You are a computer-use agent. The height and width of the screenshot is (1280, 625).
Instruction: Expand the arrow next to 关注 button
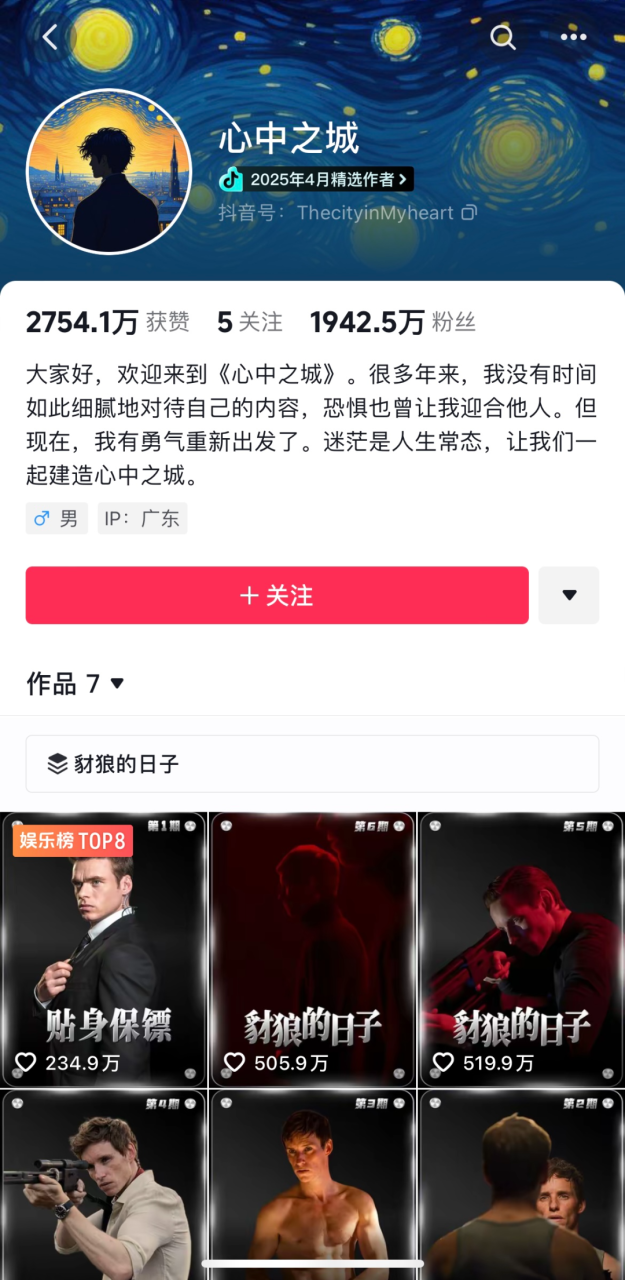coord(569,595)
